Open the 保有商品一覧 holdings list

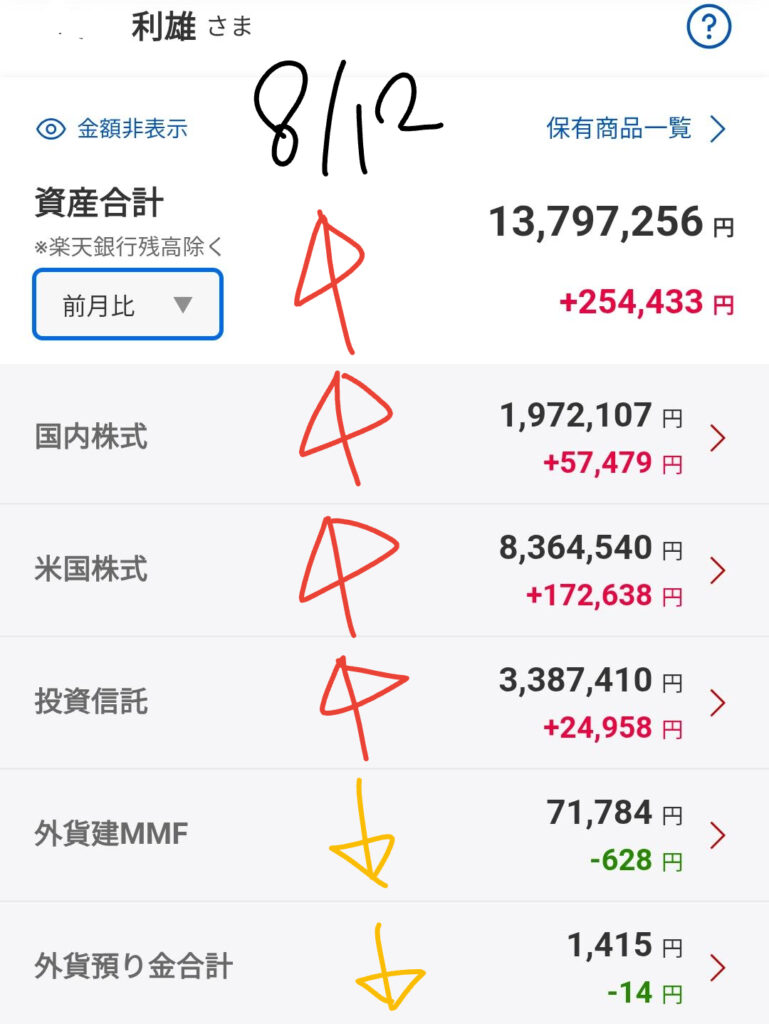point(636,129)
